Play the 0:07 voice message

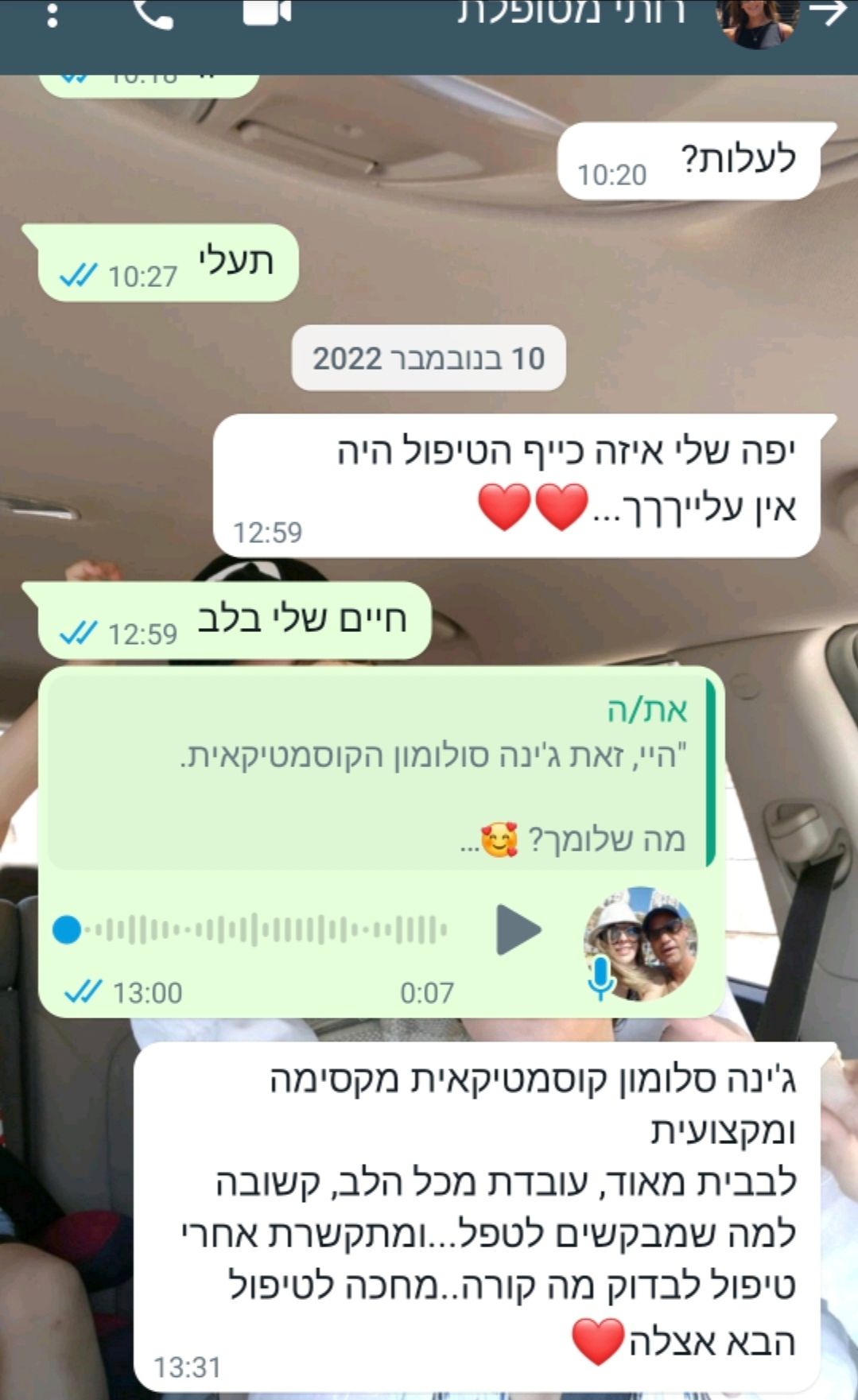click(x=518, y=929)
